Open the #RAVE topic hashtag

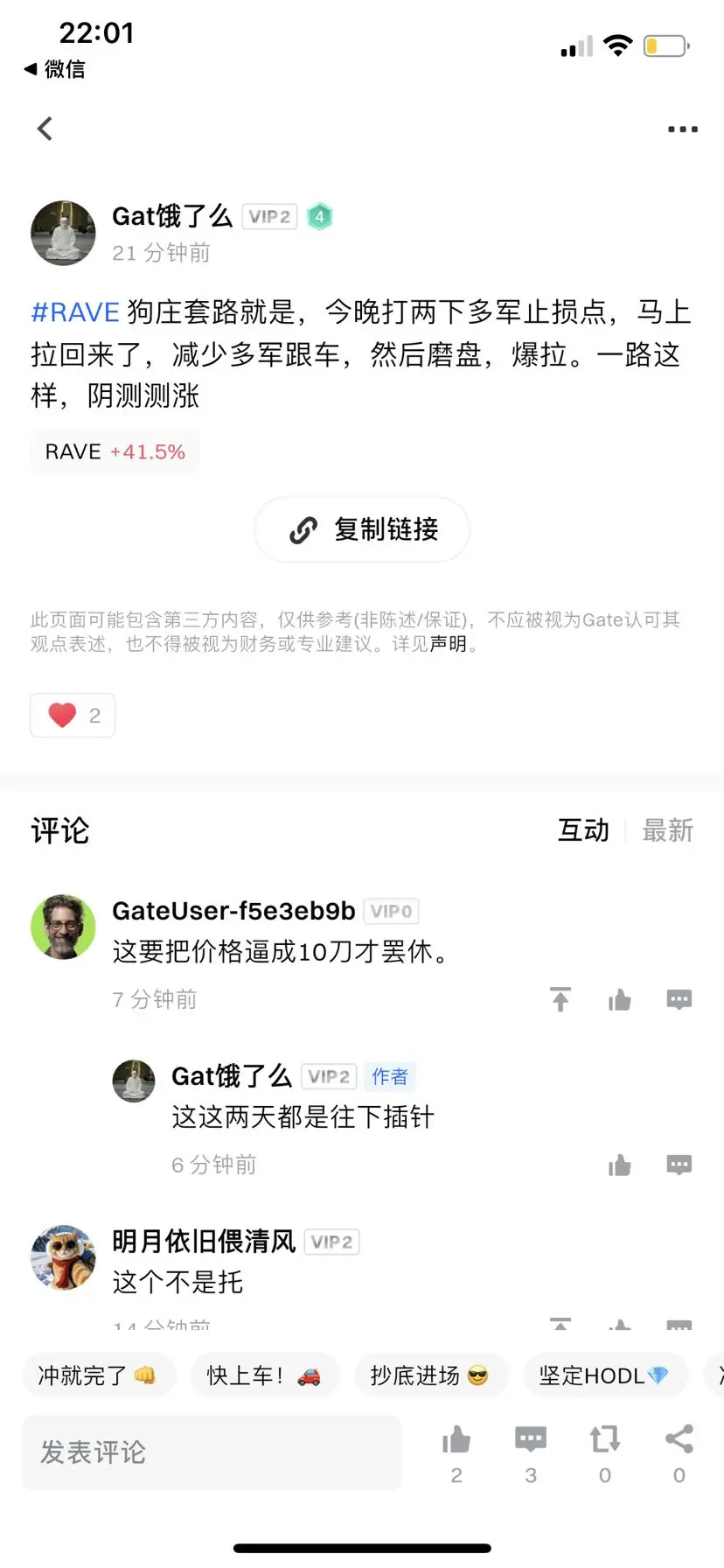[74, 311]
